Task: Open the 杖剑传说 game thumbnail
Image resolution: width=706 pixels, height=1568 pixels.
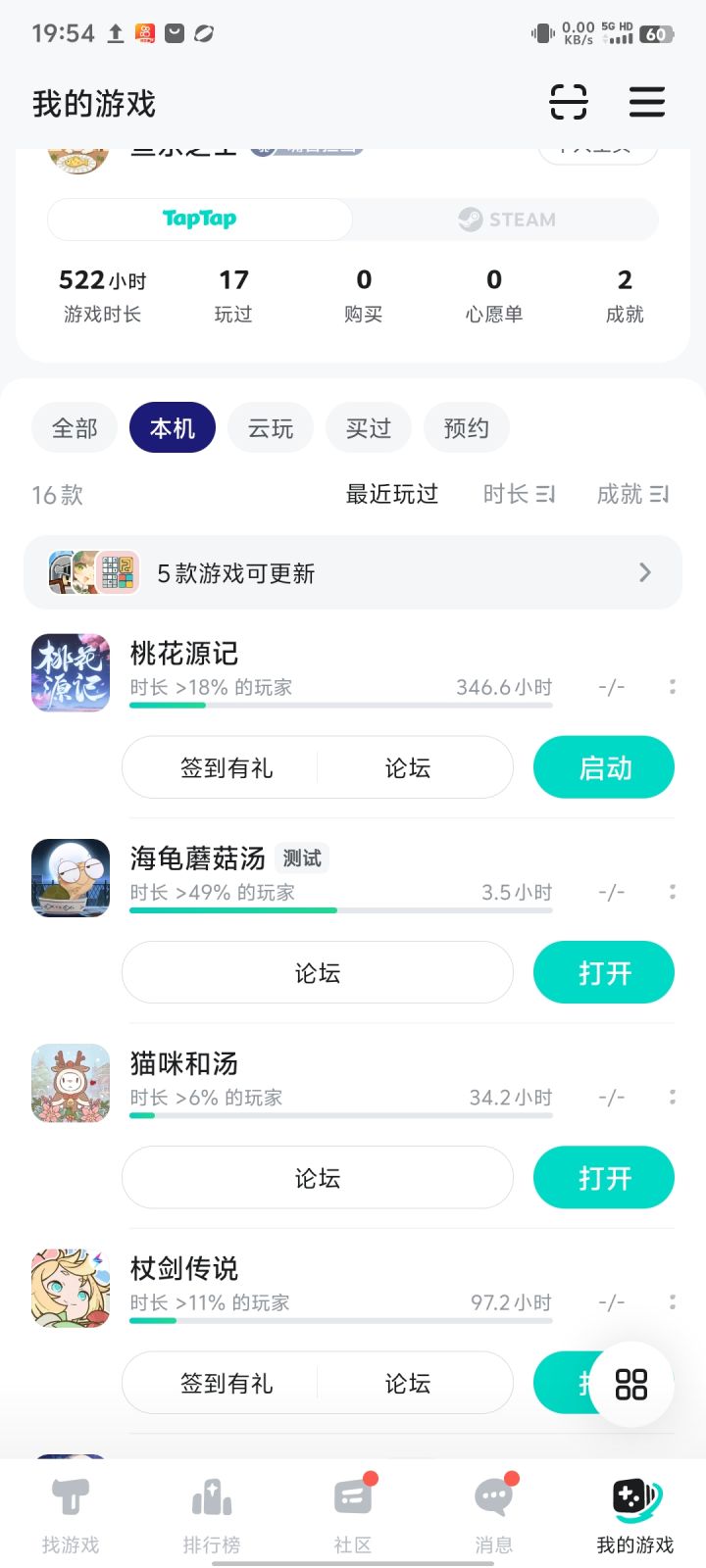Action: (x=70, y=1288)
